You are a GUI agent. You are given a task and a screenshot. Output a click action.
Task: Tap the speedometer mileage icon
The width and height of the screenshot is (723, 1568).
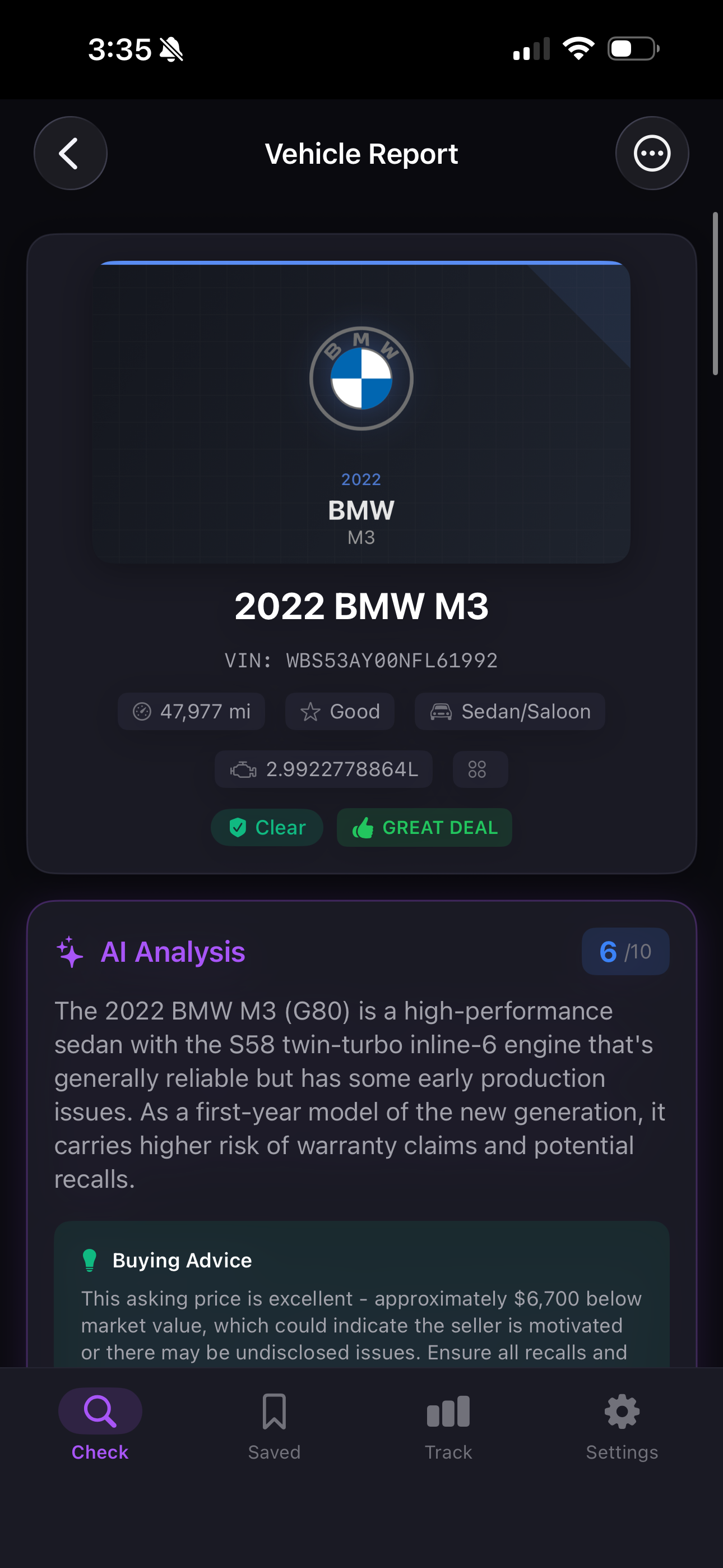pyautogui.click(x=142, y=711)
